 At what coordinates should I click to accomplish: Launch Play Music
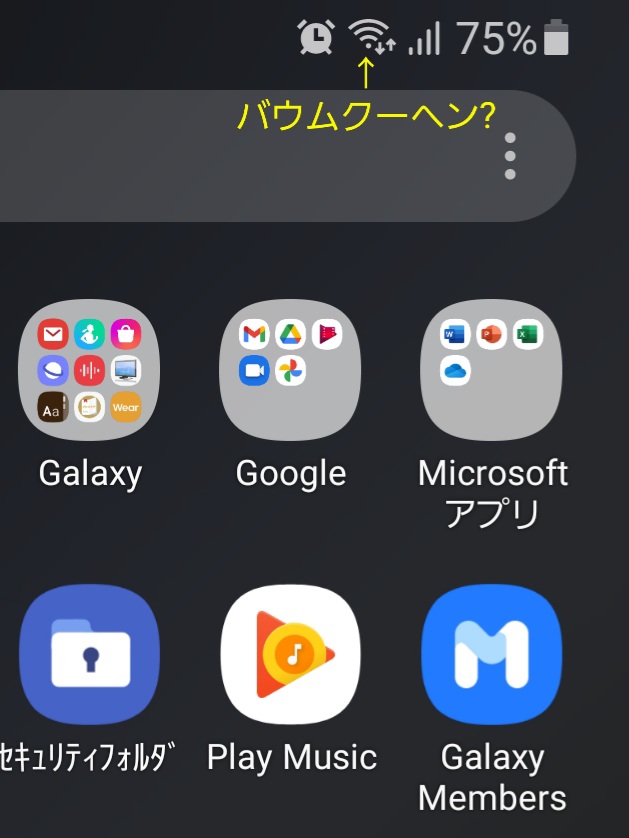(290, 654)
